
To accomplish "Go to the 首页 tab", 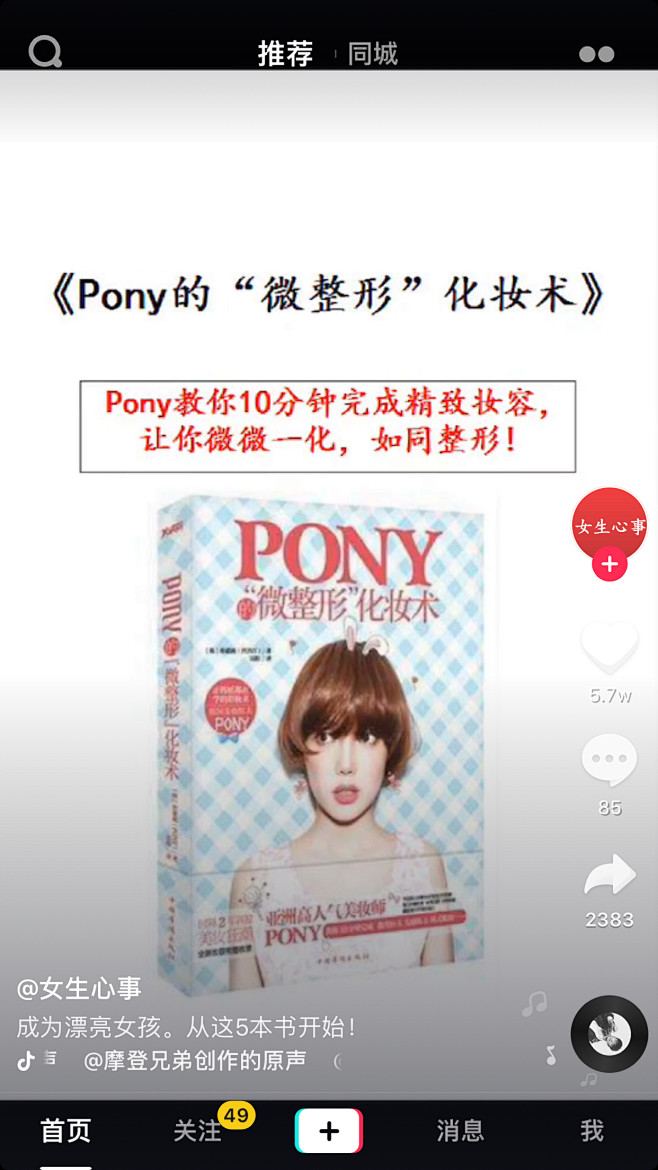I will pos(66,1131).
